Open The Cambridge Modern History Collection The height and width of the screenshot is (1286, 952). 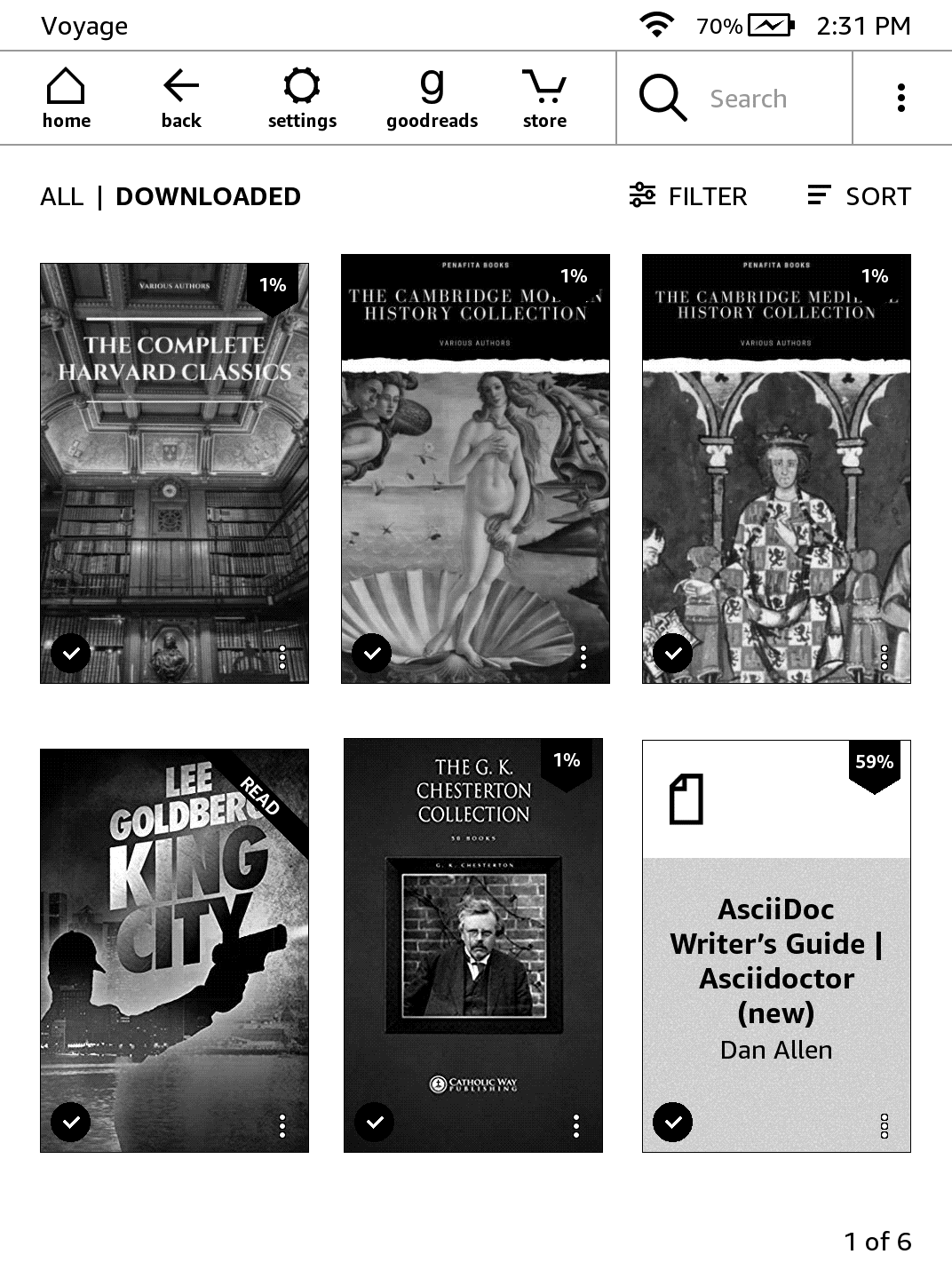tap(475, 469)
